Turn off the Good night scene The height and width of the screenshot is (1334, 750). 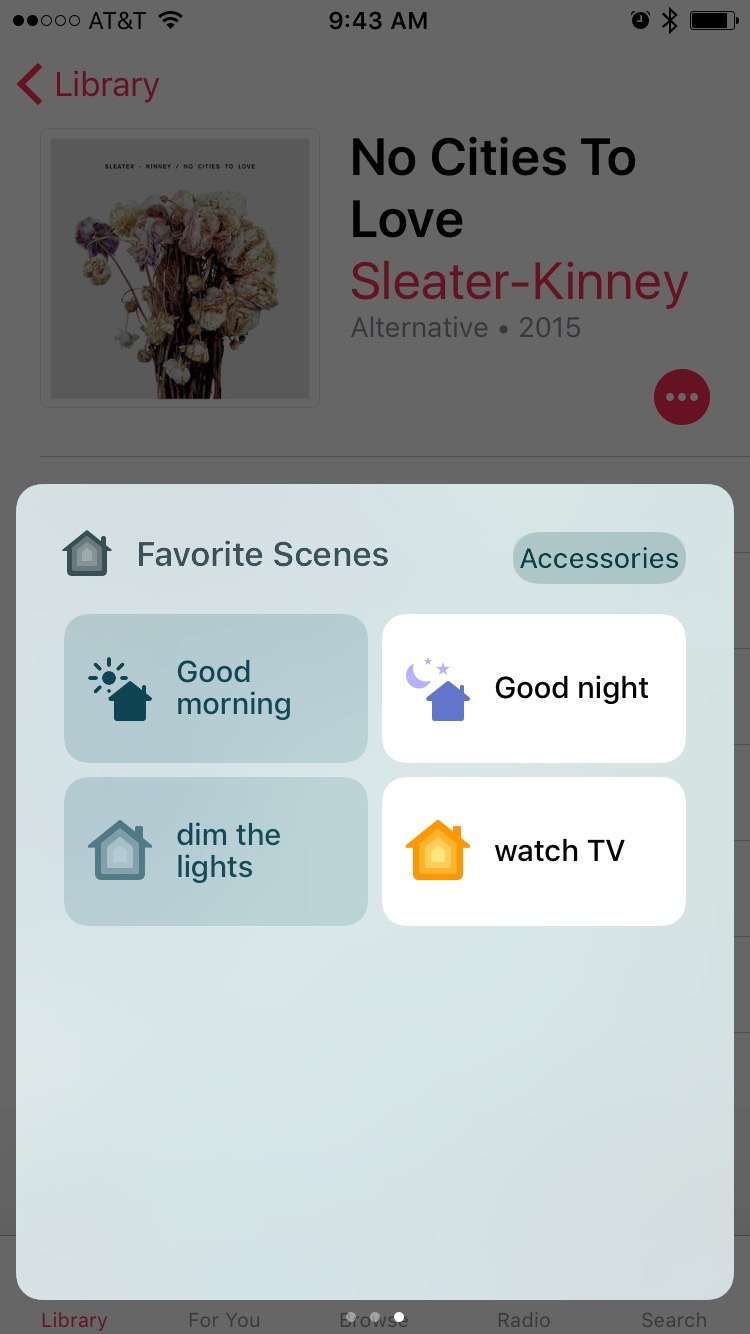[534, 688]
